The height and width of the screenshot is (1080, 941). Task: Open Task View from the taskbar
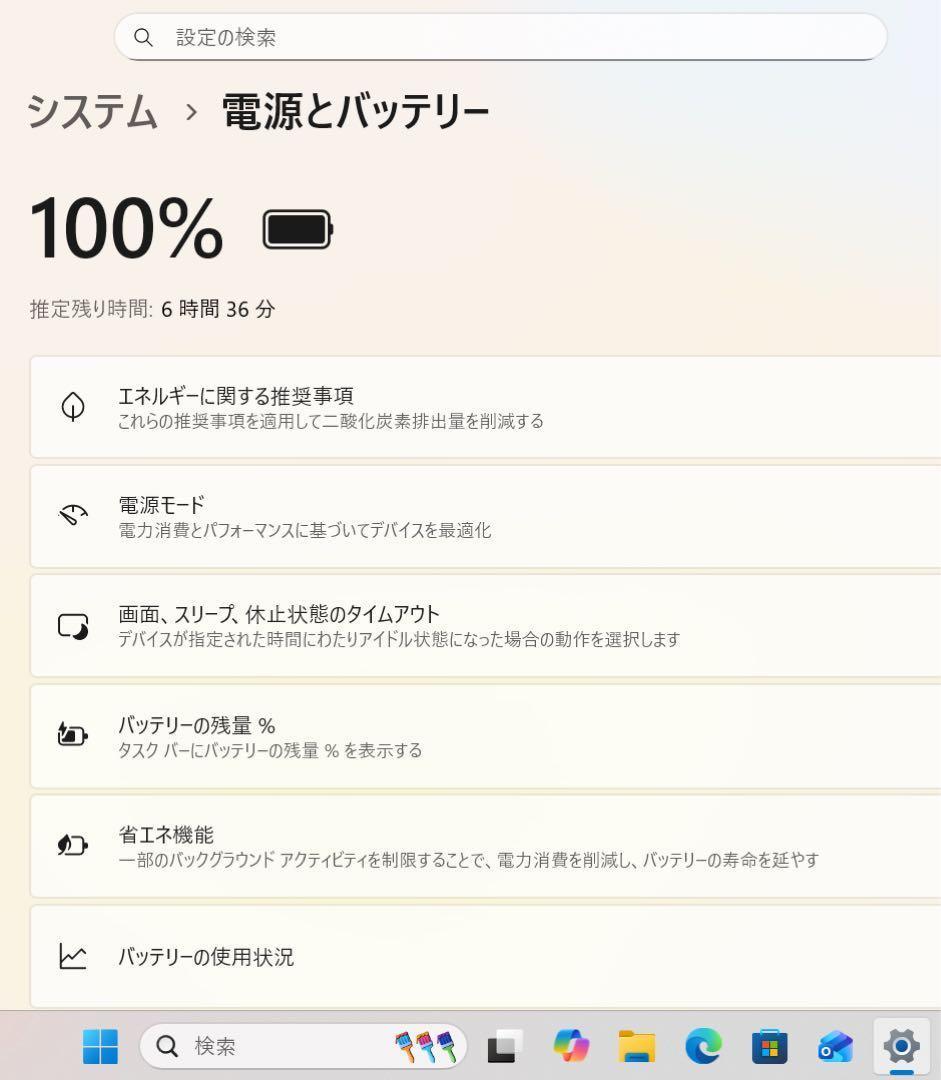(504, 1047)
